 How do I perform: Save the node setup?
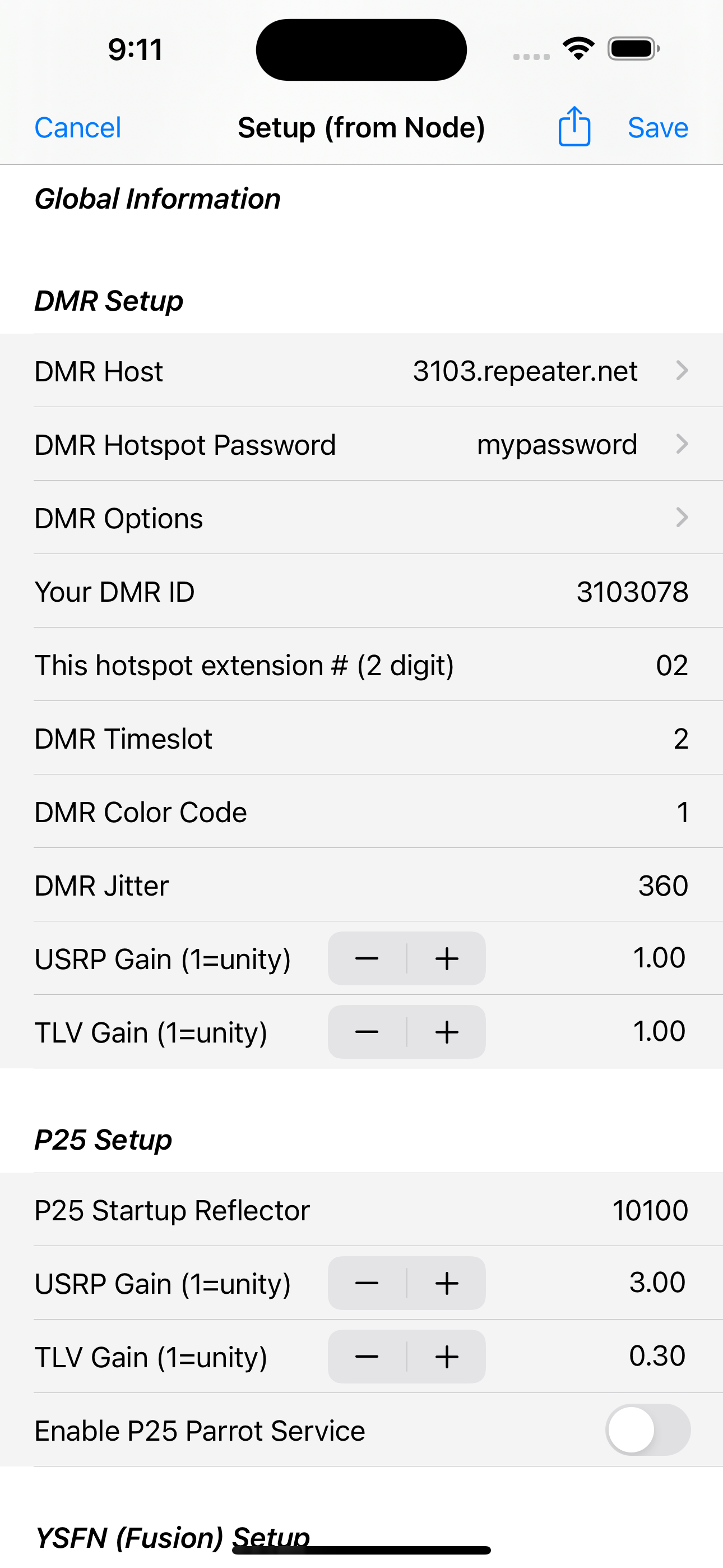click(x=657, y=127)
